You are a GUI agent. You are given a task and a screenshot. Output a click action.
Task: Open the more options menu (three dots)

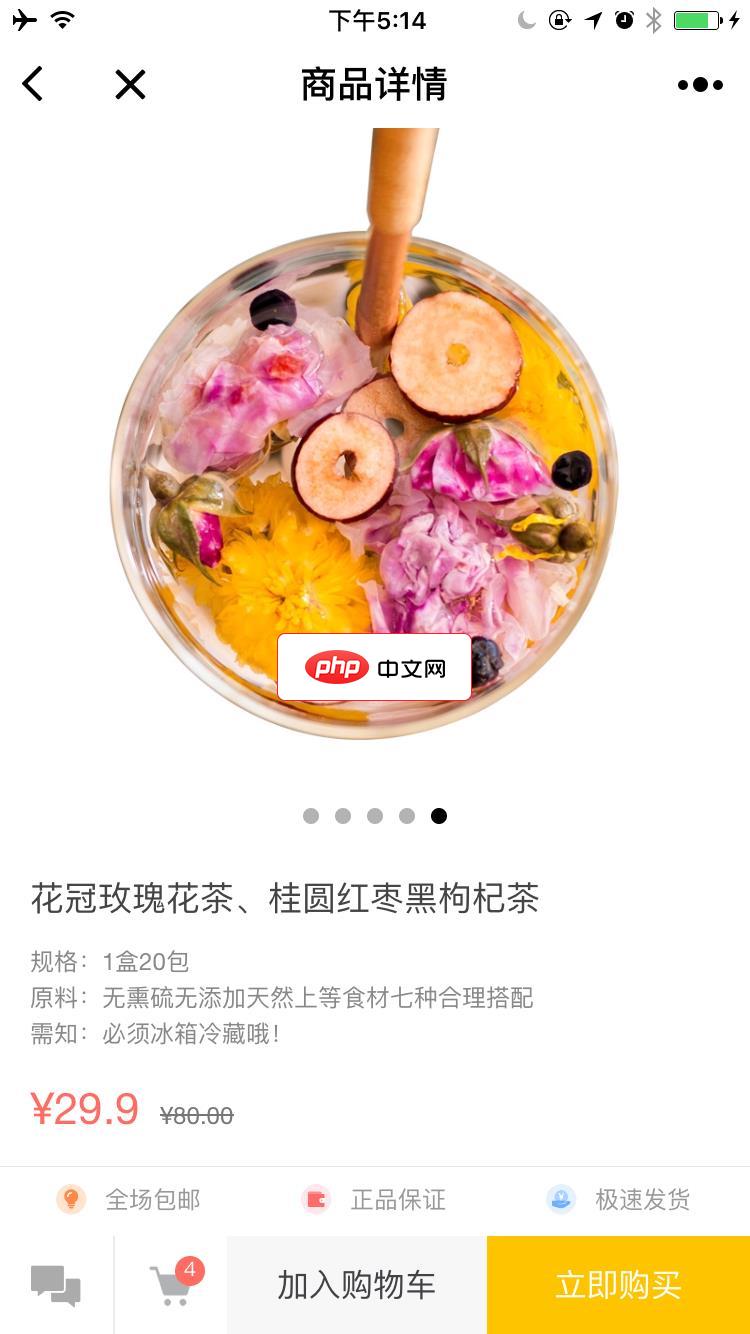pyautogui.click(x=699, y=84)
